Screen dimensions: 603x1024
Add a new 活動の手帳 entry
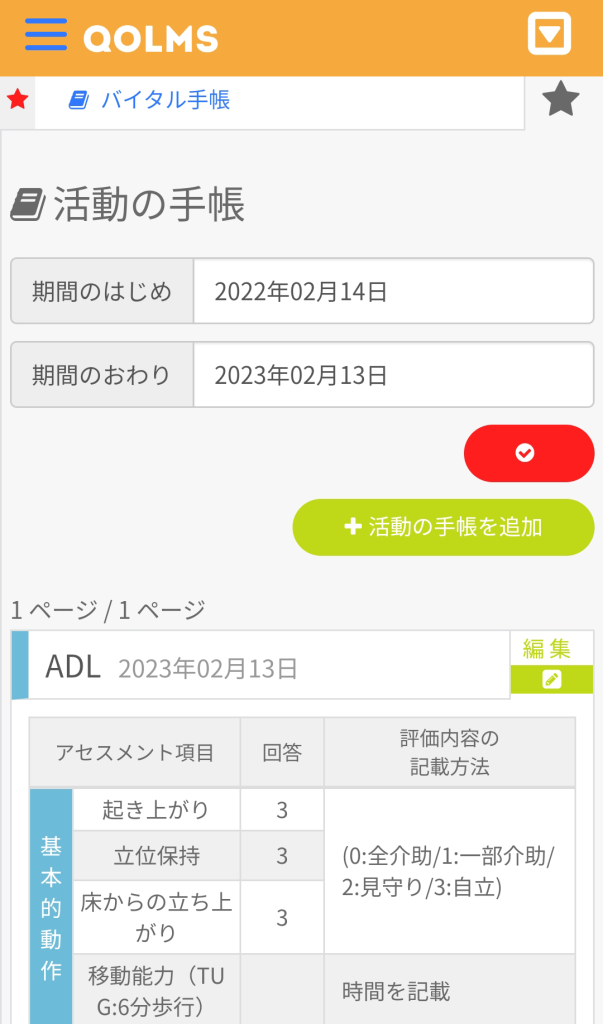[x=443, y=527]
